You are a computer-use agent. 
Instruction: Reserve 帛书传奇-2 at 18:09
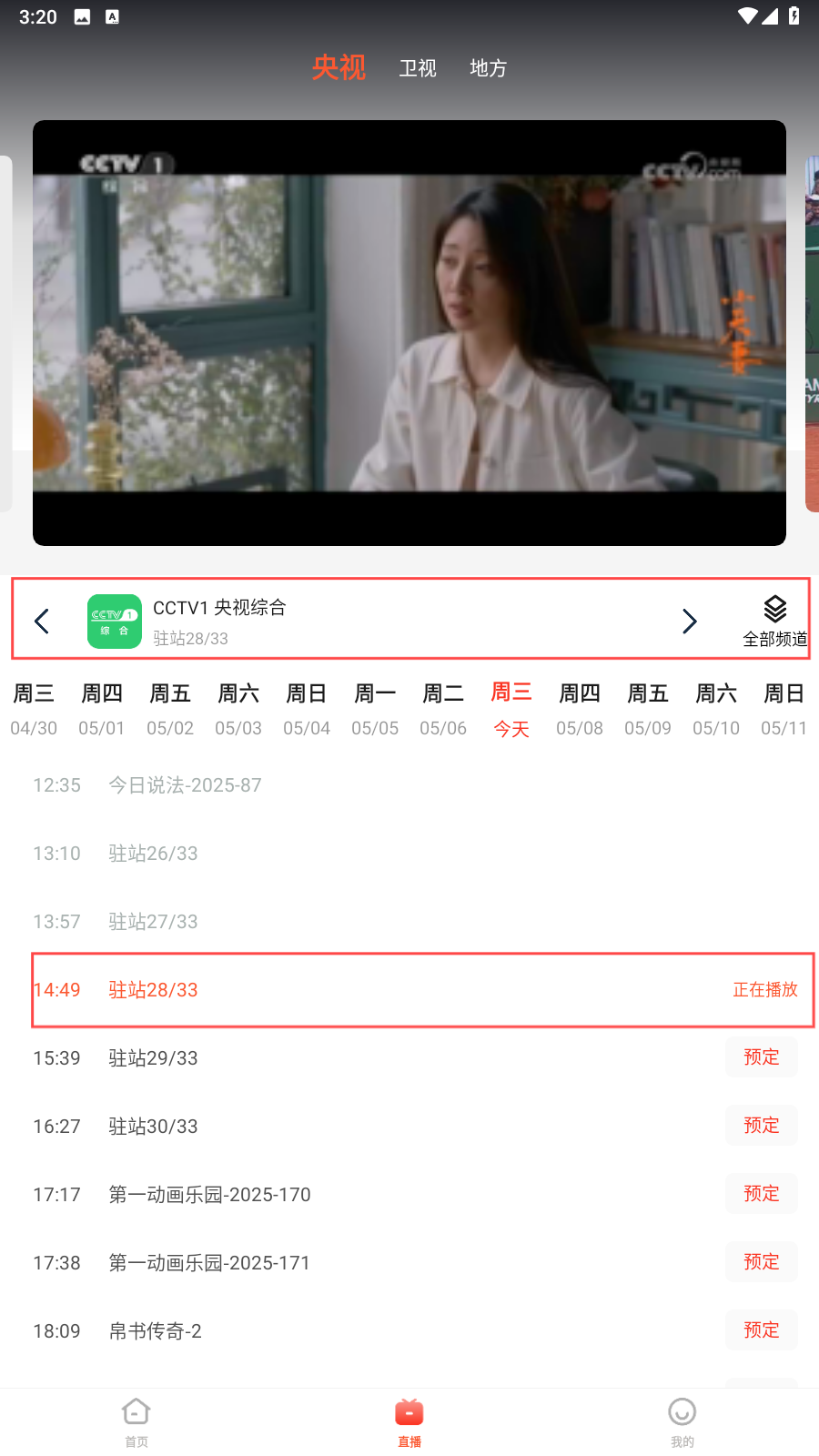(761, 1330)
